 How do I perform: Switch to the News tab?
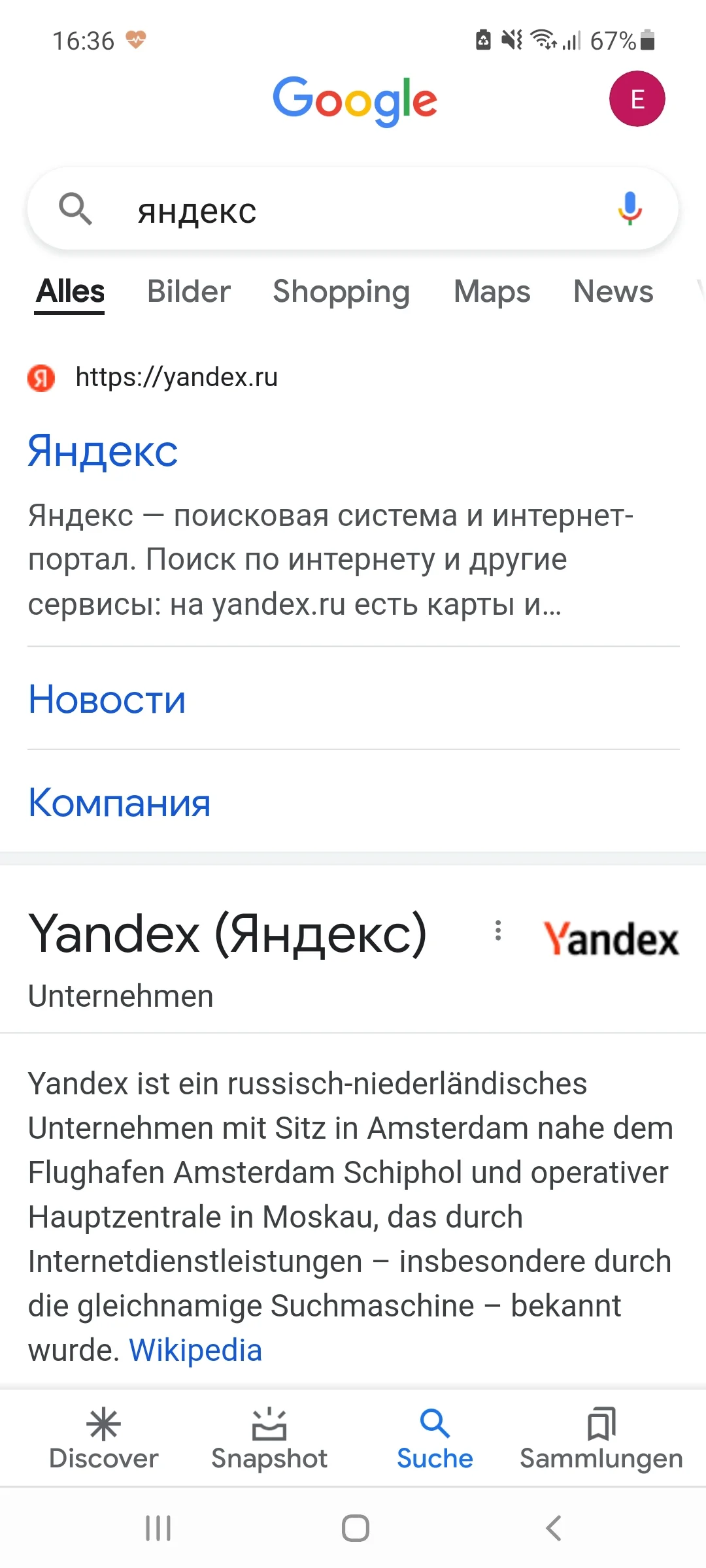click(612, 291)
